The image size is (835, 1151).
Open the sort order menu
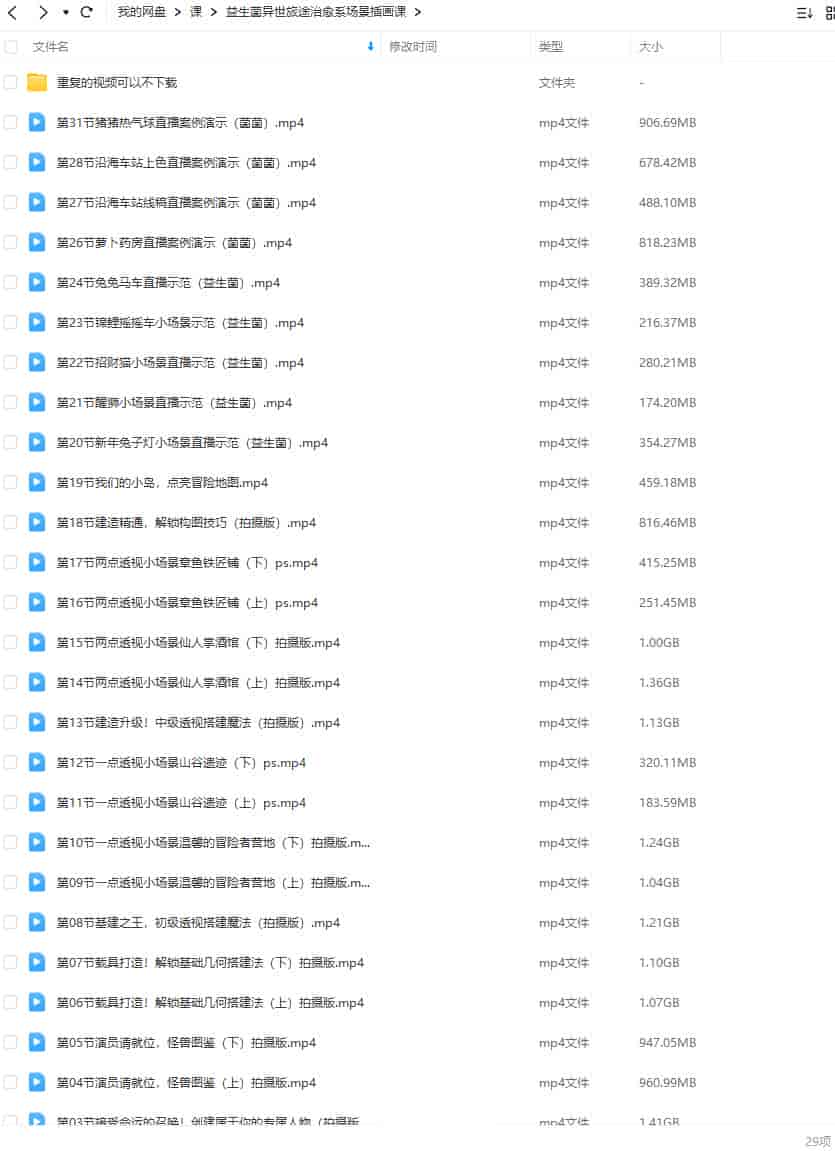pyautogui.click(x=803, y=13)
